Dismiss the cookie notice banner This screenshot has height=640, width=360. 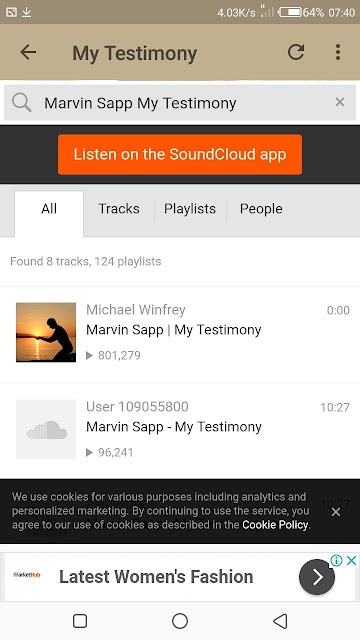pos(336,512)
